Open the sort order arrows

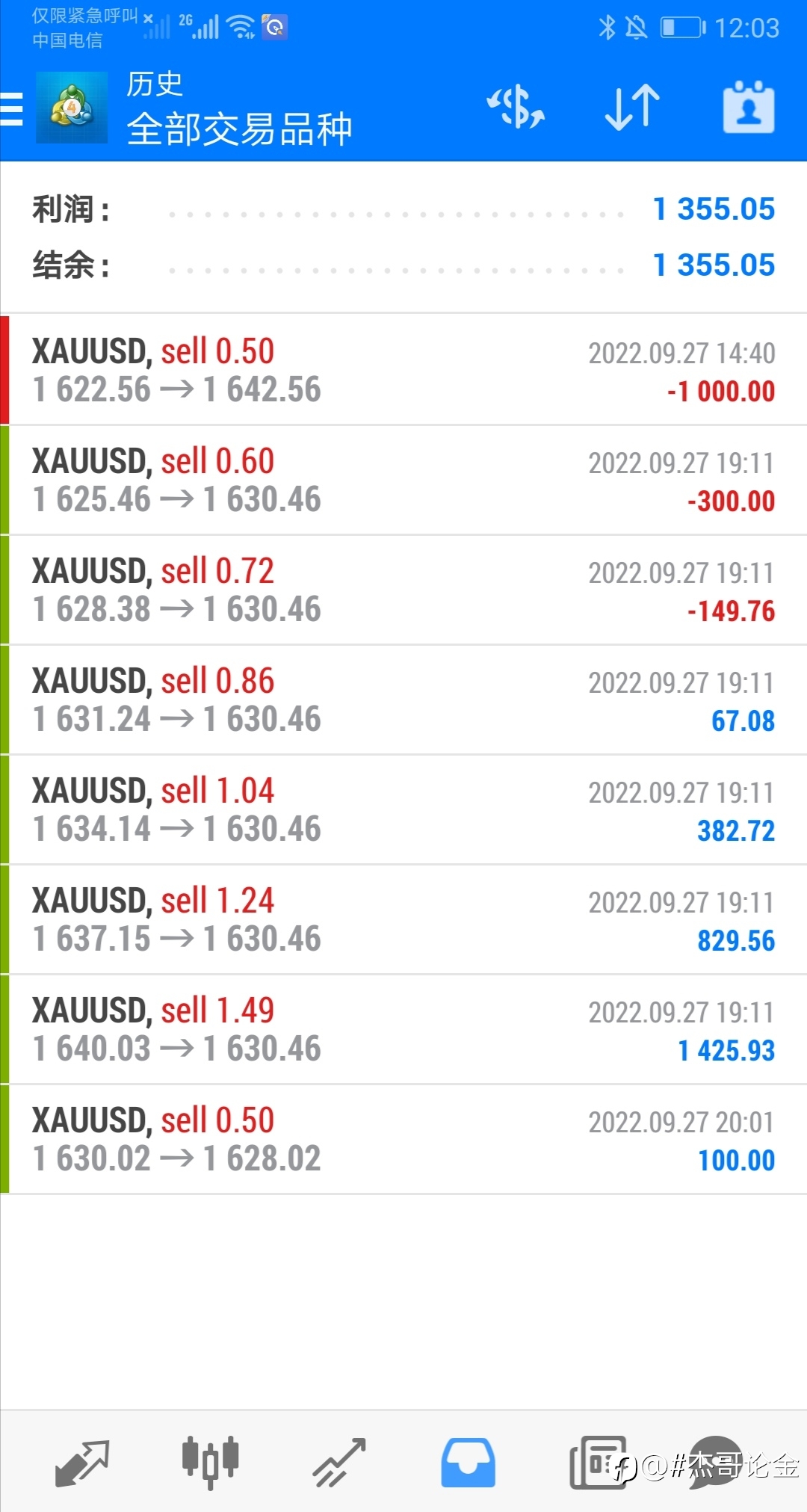coord(632,107)
